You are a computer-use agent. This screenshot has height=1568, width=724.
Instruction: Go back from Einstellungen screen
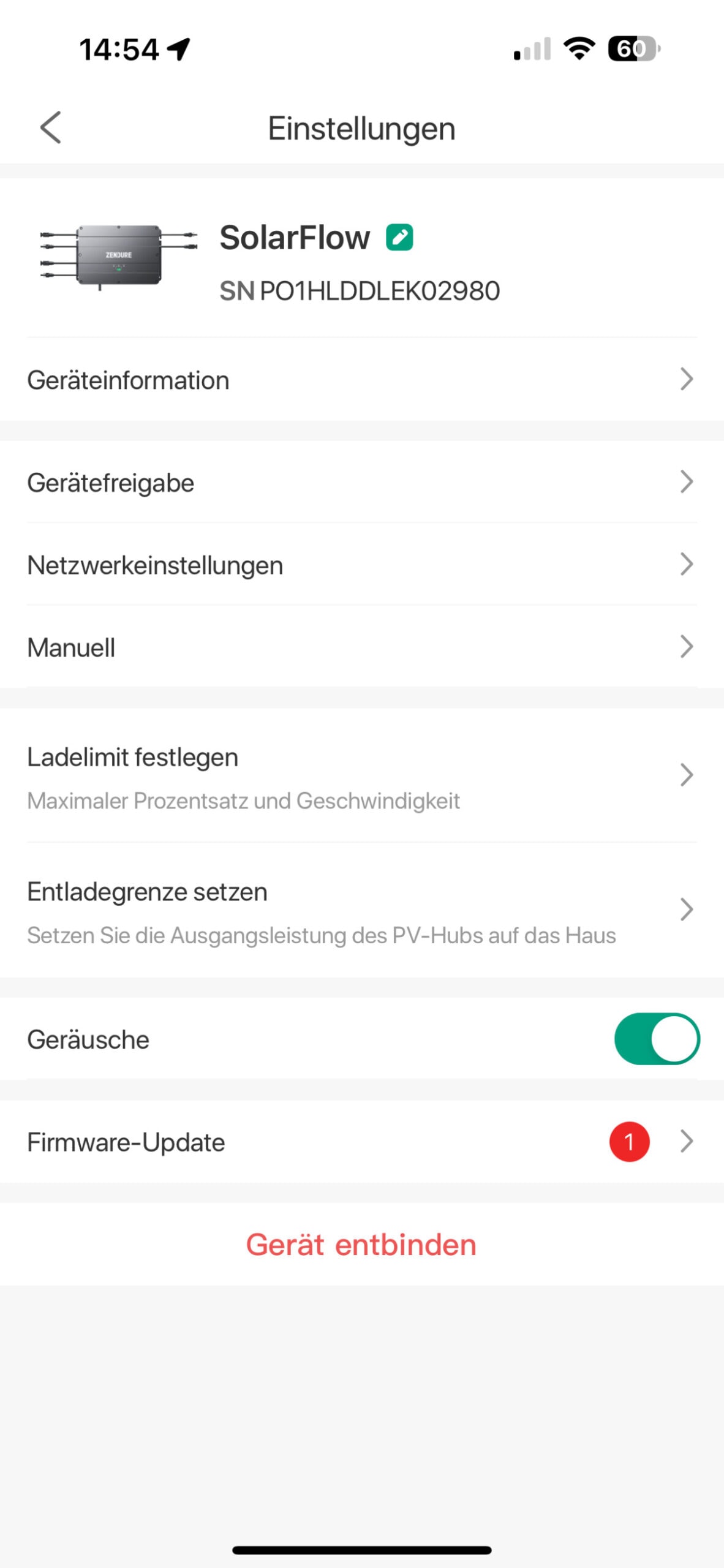click(x=51, y=127)
